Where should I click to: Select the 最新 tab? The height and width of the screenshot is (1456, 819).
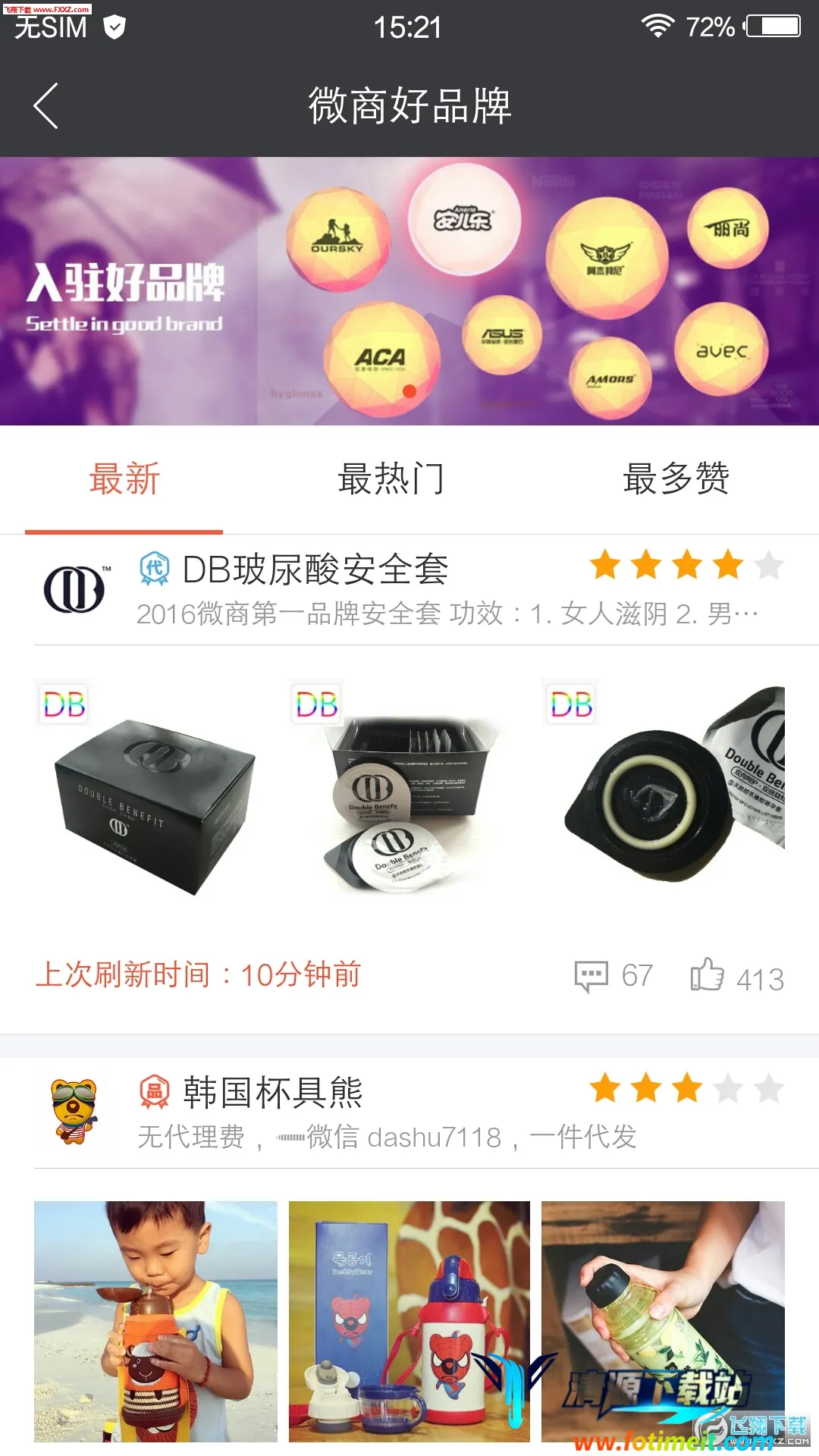(124, 479)
